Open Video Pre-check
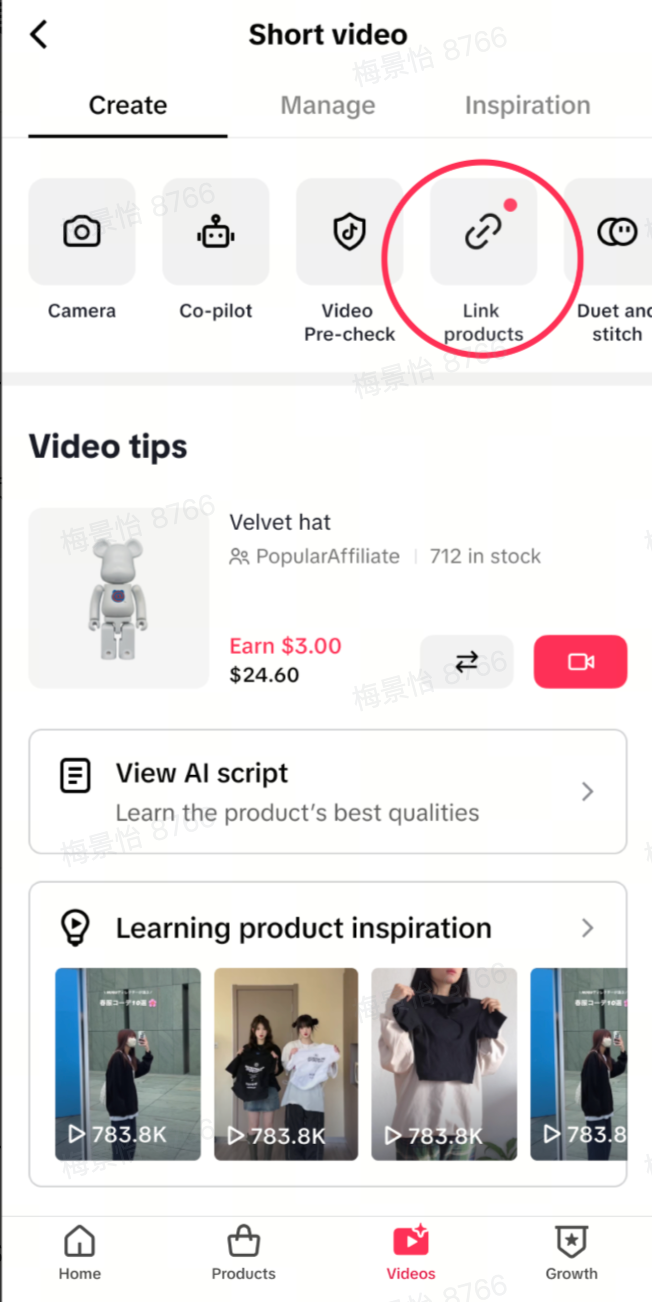 (x=350, y=232)
